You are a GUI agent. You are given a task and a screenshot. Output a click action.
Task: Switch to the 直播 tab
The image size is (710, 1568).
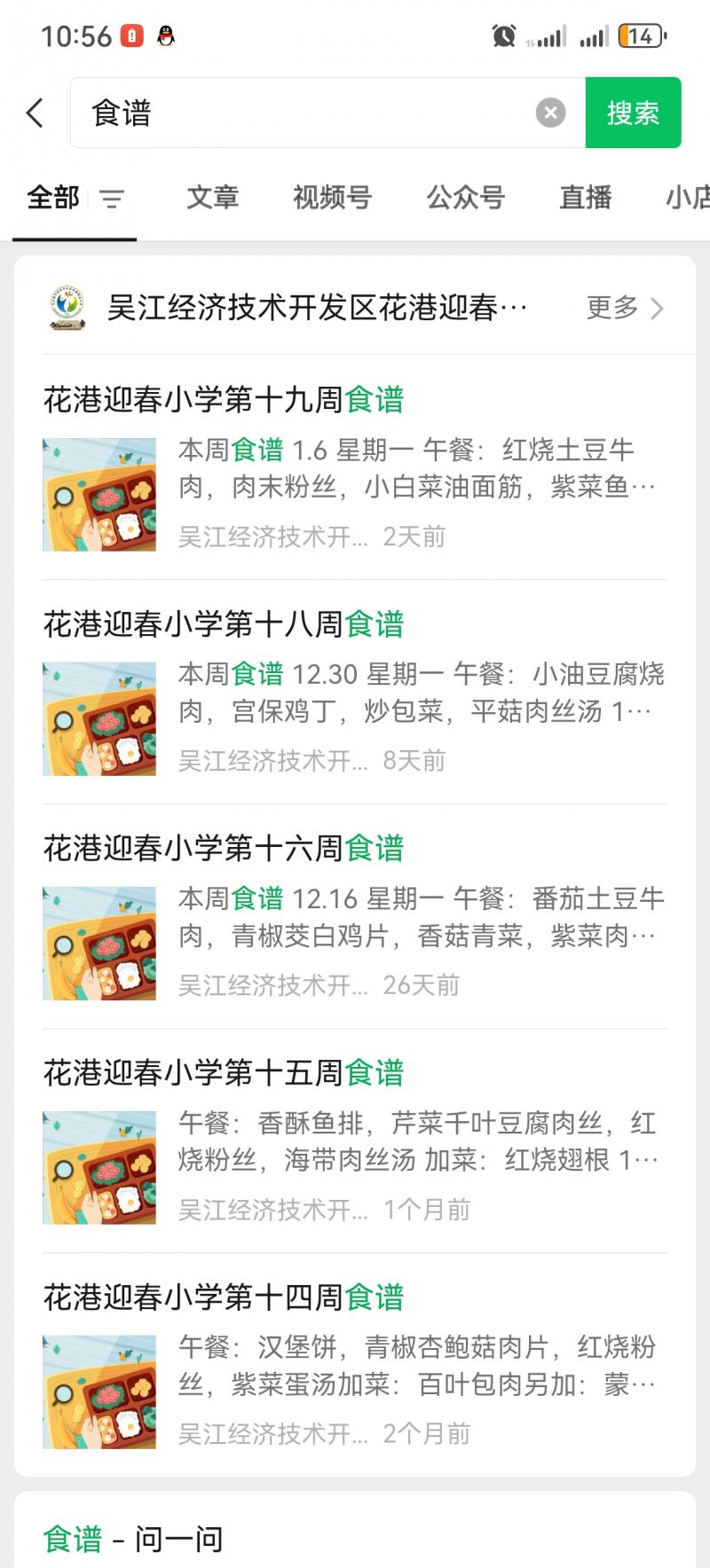click(x=586, y=198)
